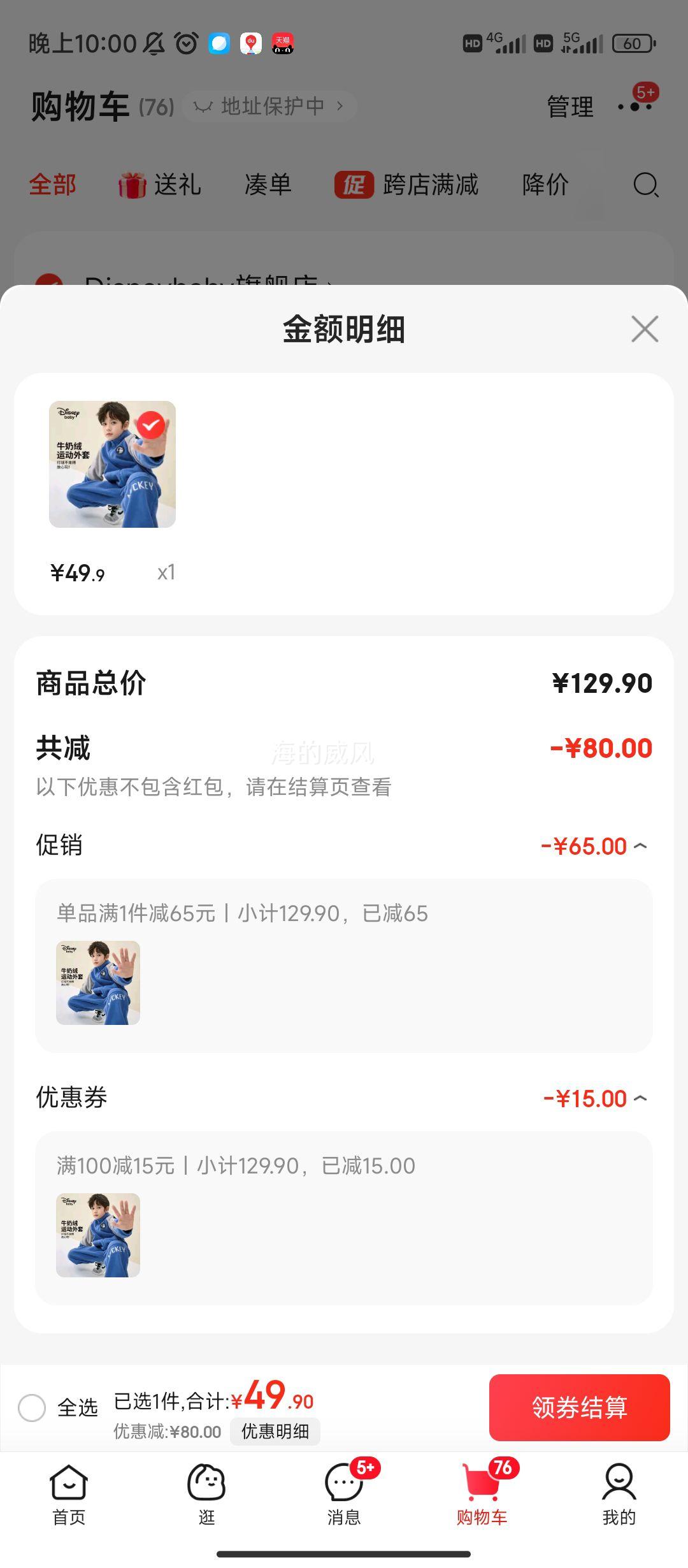
Task: Tap the 领券结算 checkout button
Action: [579, 1407]
